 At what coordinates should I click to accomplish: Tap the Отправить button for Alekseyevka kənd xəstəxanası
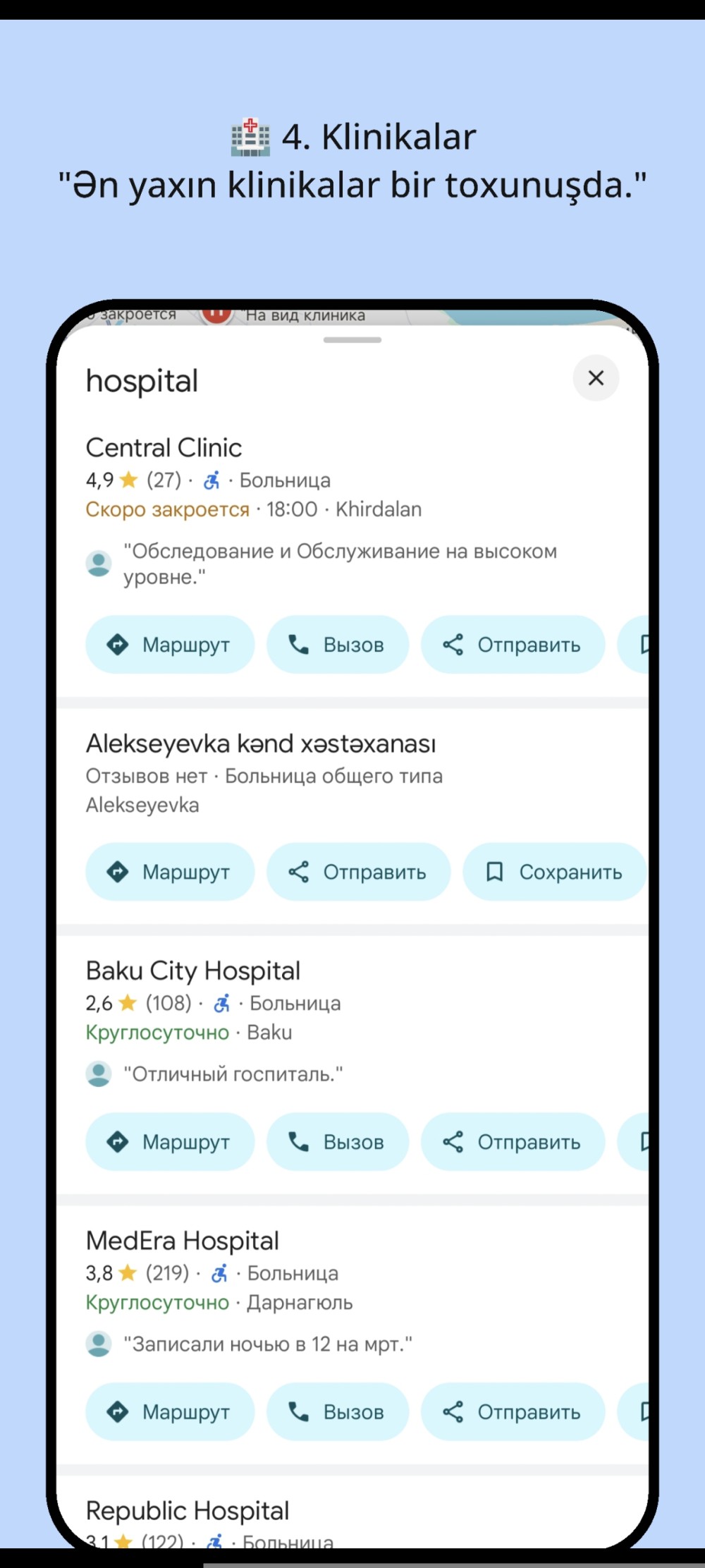coord(358,872)
